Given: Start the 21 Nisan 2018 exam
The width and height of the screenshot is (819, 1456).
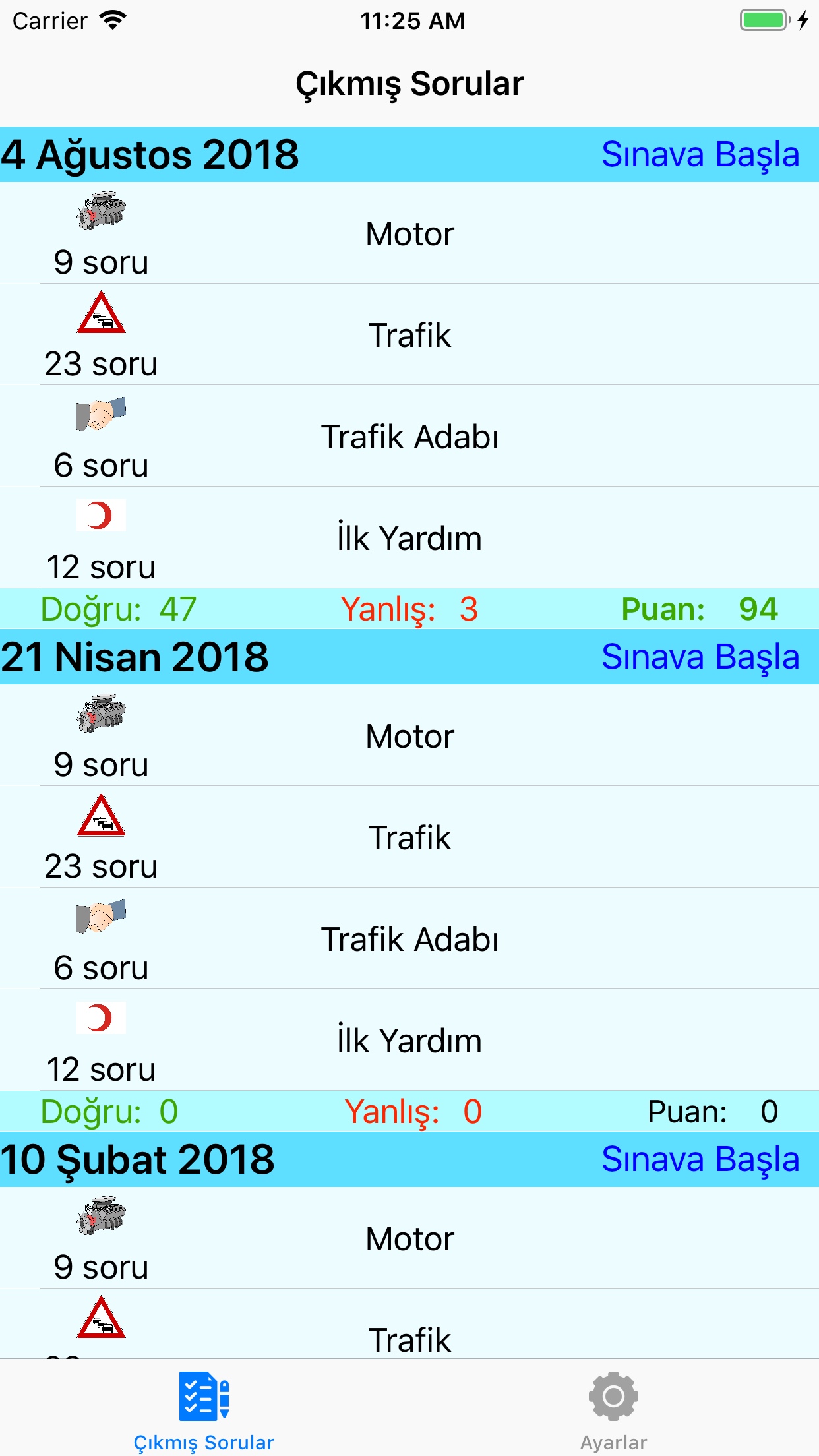Looking at the screenshot, I should pos(700,657).
